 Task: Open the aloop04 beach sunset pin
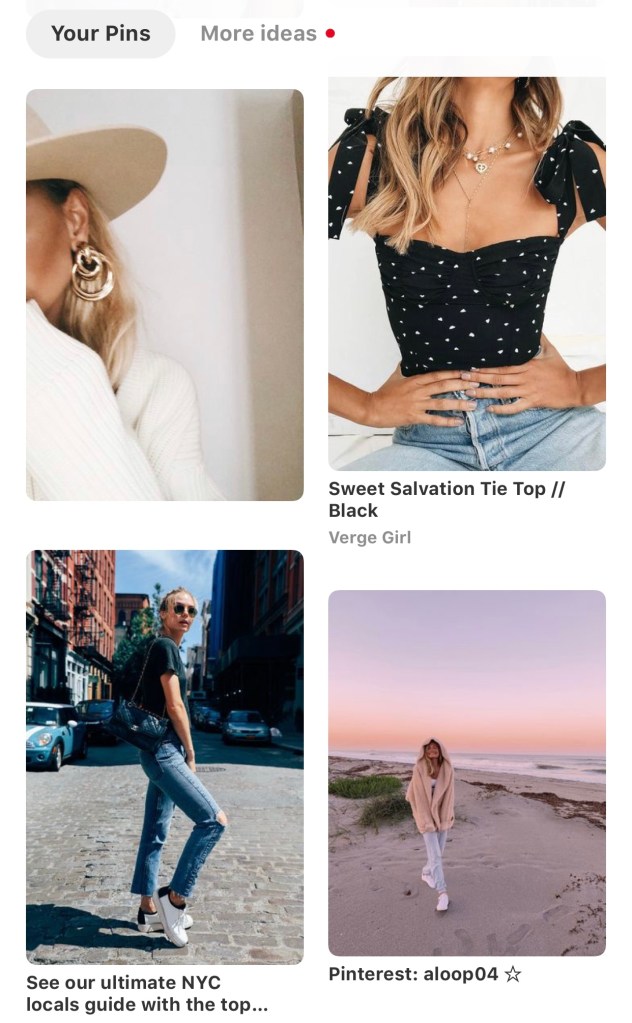click(466, 772)
